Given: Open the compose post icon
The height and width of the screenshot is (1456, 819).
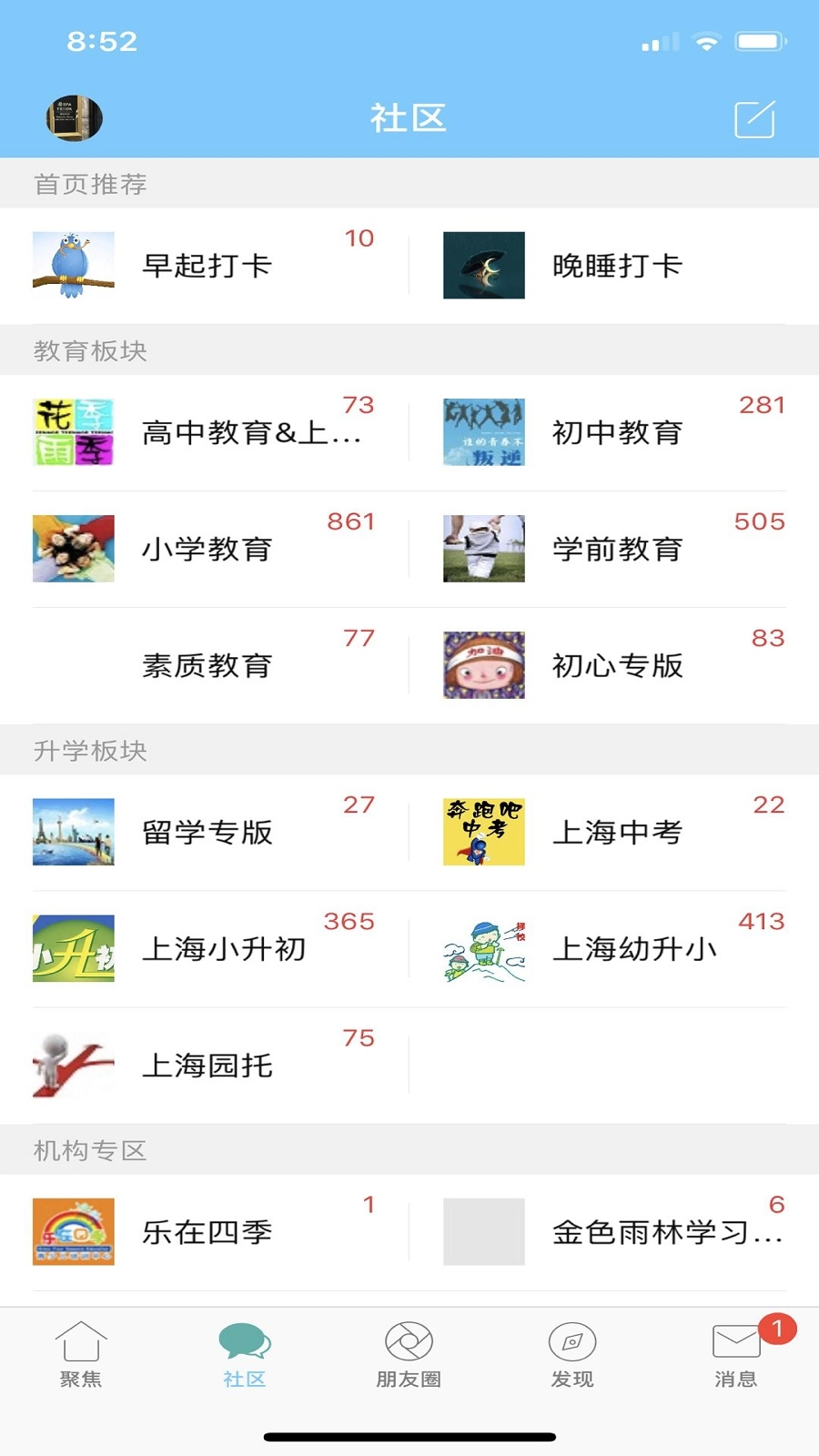Looking at the screenshot, I should tap(753, 119).
